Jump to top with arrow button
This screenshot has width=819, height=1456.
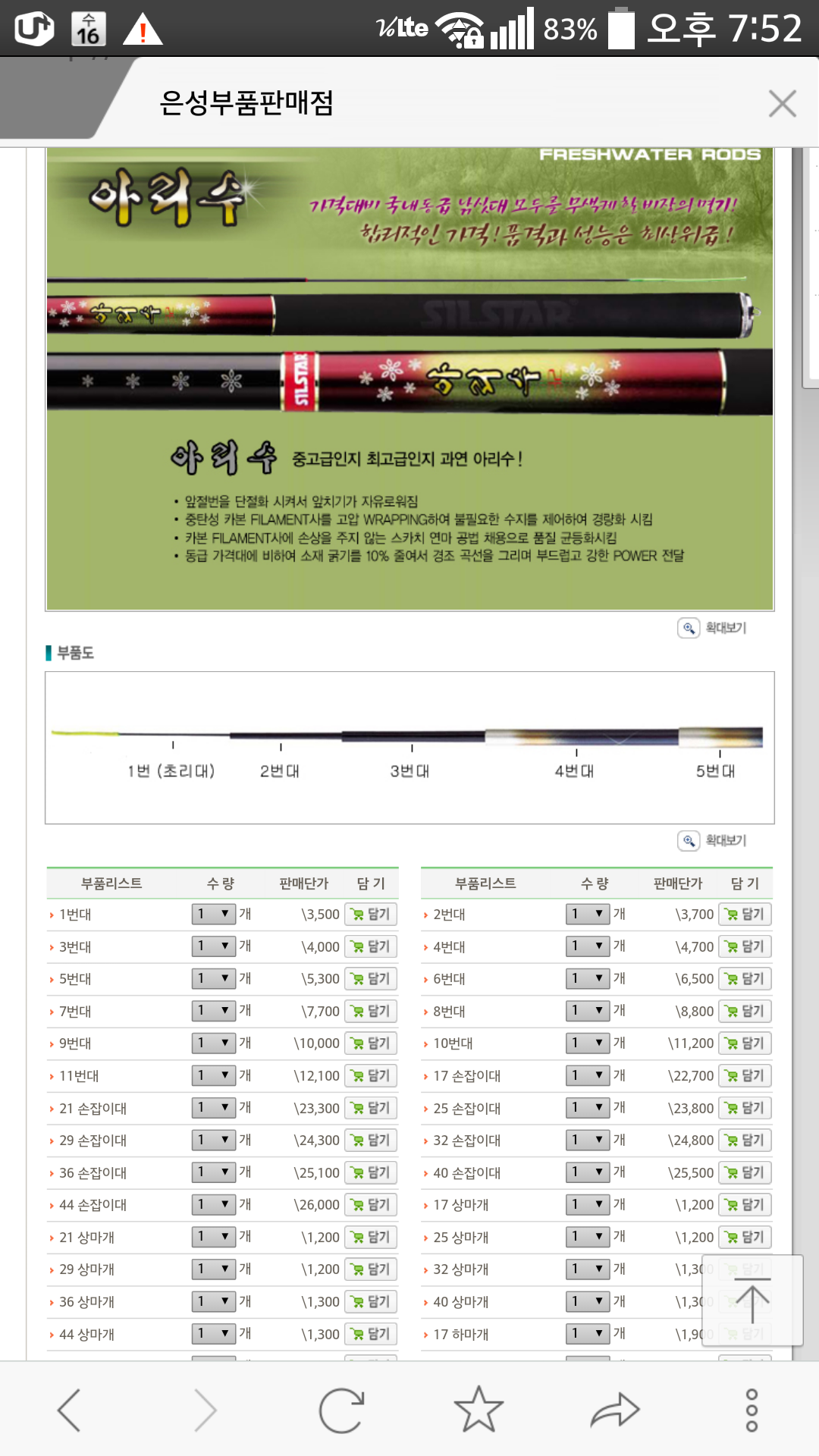(x=752, y=1301)
